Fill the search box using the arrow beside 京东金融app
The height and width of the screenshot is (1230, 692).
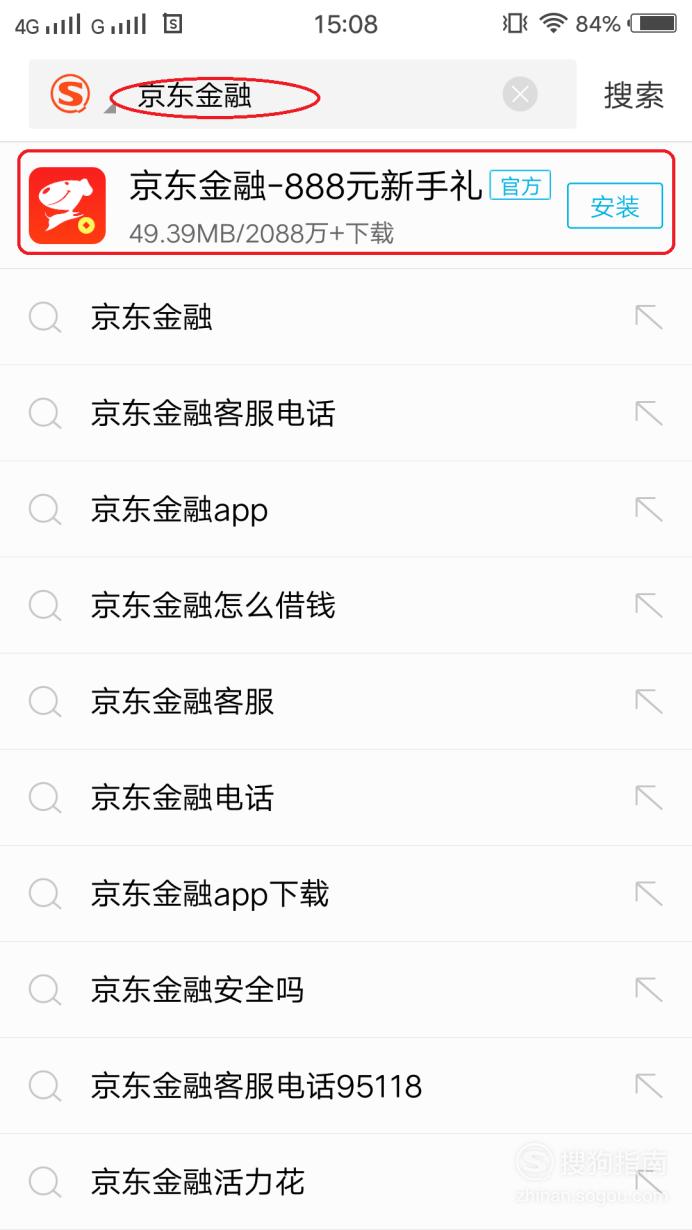coord(649,510)
